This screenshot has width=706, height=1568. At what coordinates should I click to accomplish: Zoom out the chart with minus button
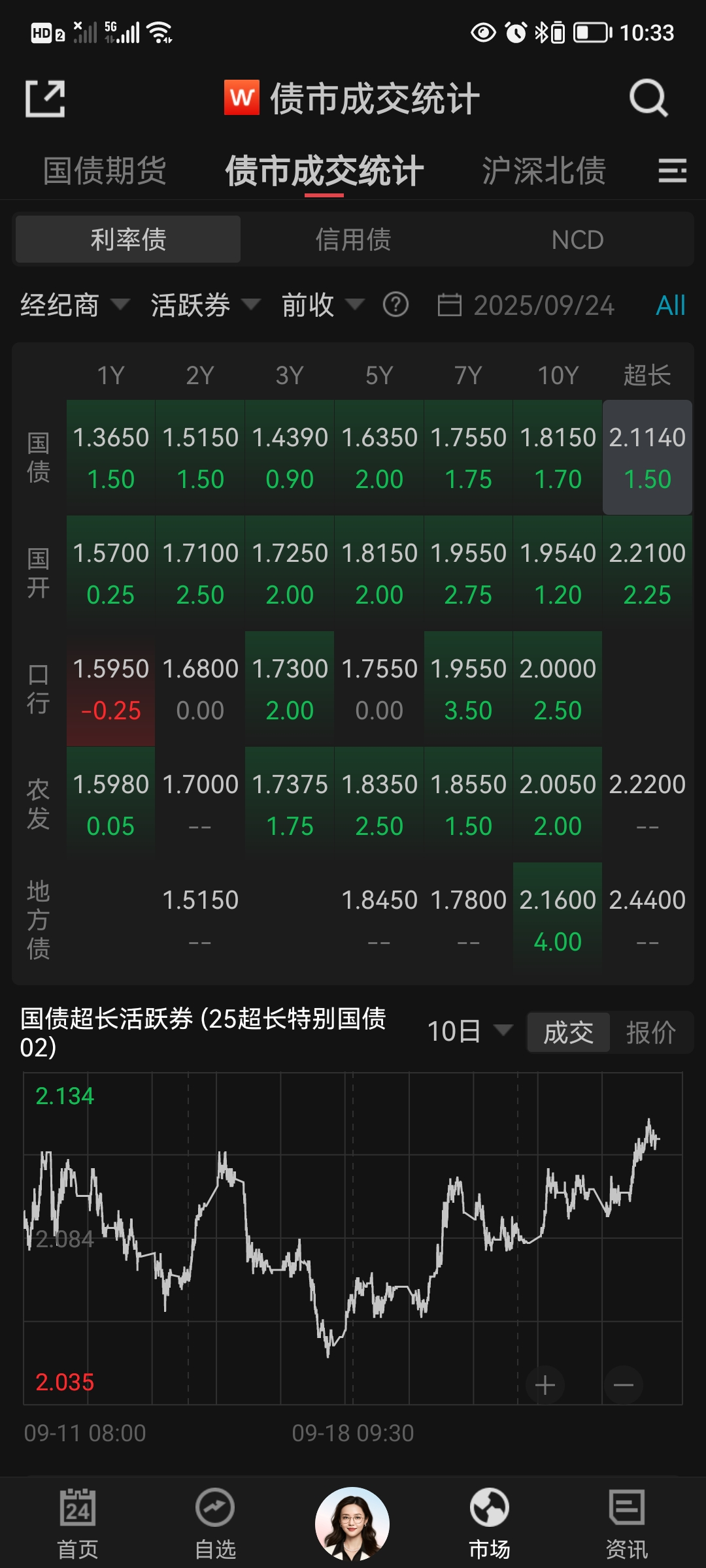coord(623,1384)
